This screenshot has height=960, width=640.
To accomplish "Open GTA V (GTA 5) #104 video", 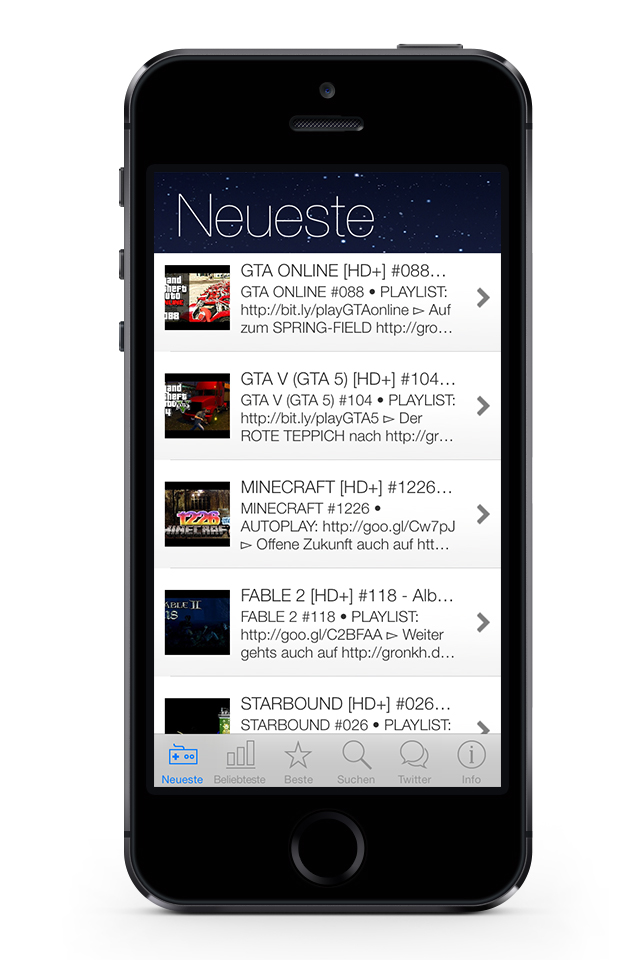I will click(x=327, y=406).
